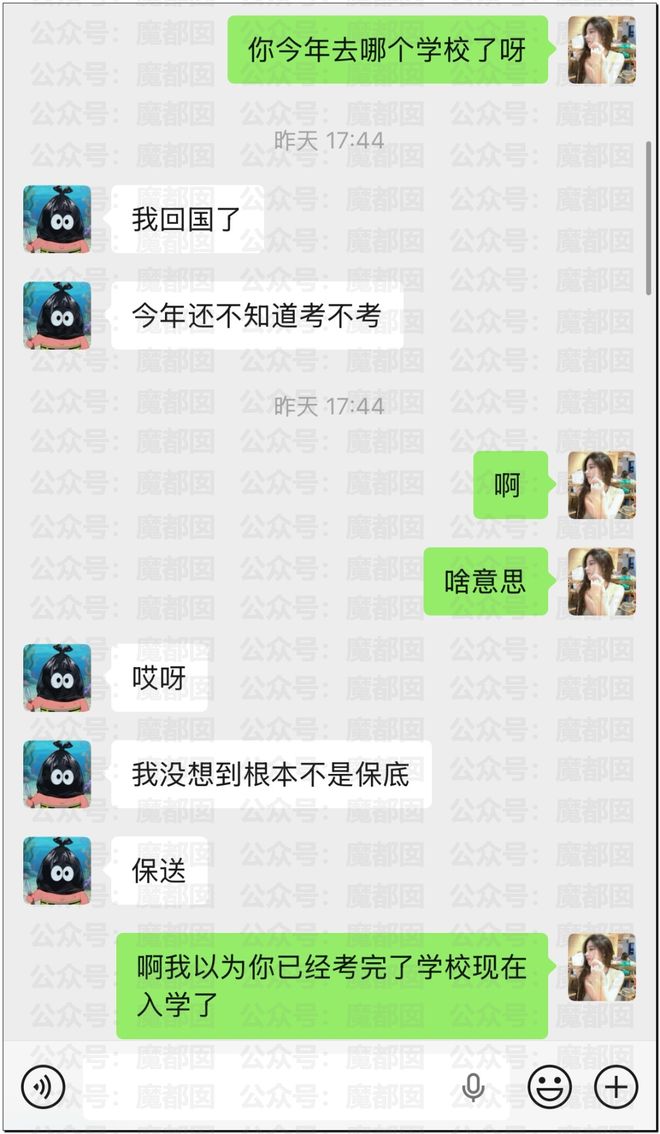Open own avatar beside 啥意思 message

tap(602, 581)
